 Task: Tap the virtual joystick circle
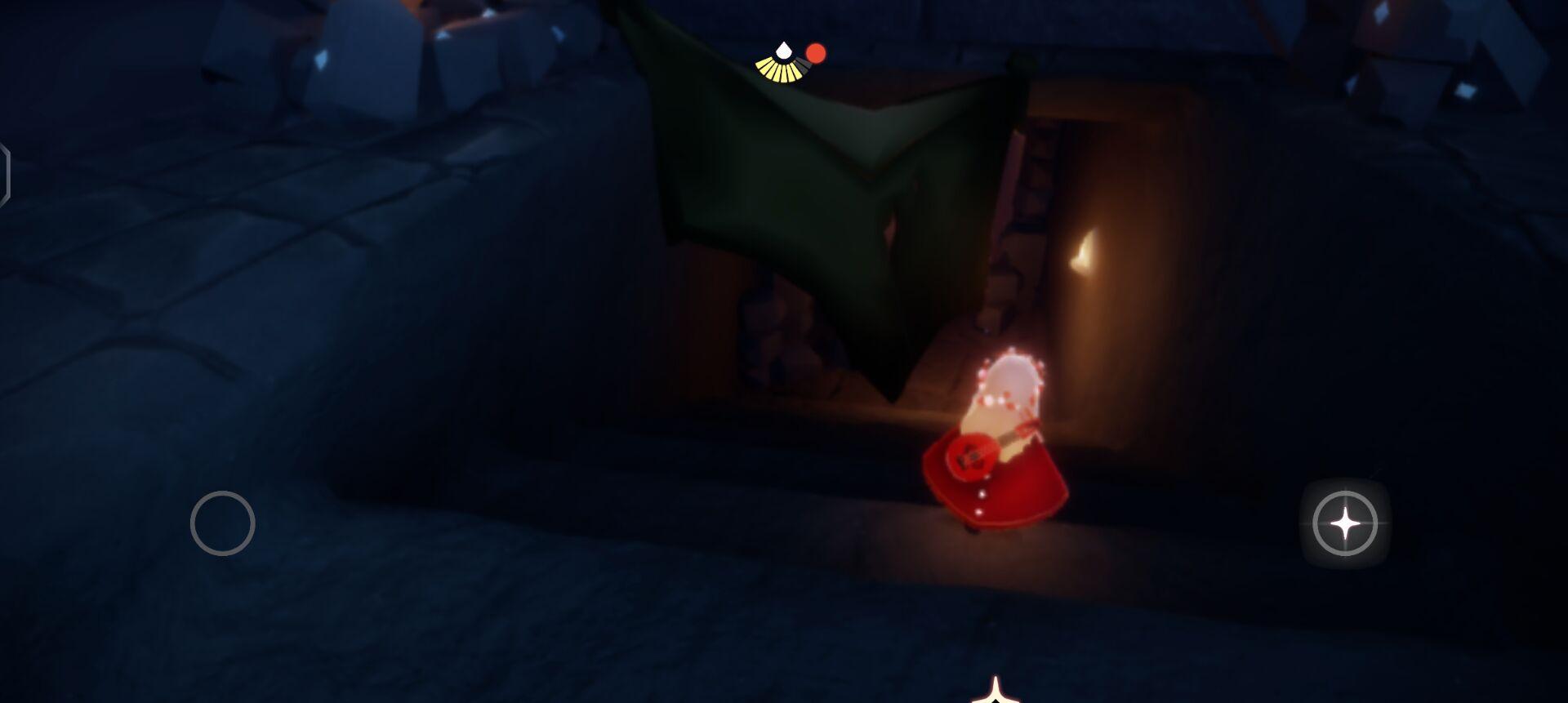[x=222, y=523]
